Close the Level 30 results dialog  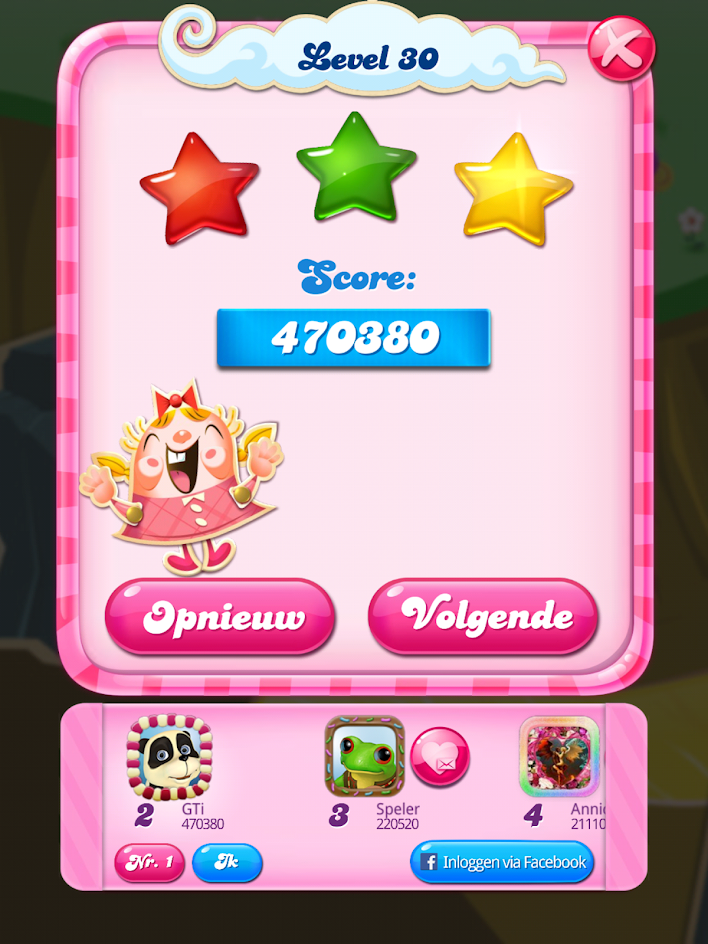(x=621, y=47)
